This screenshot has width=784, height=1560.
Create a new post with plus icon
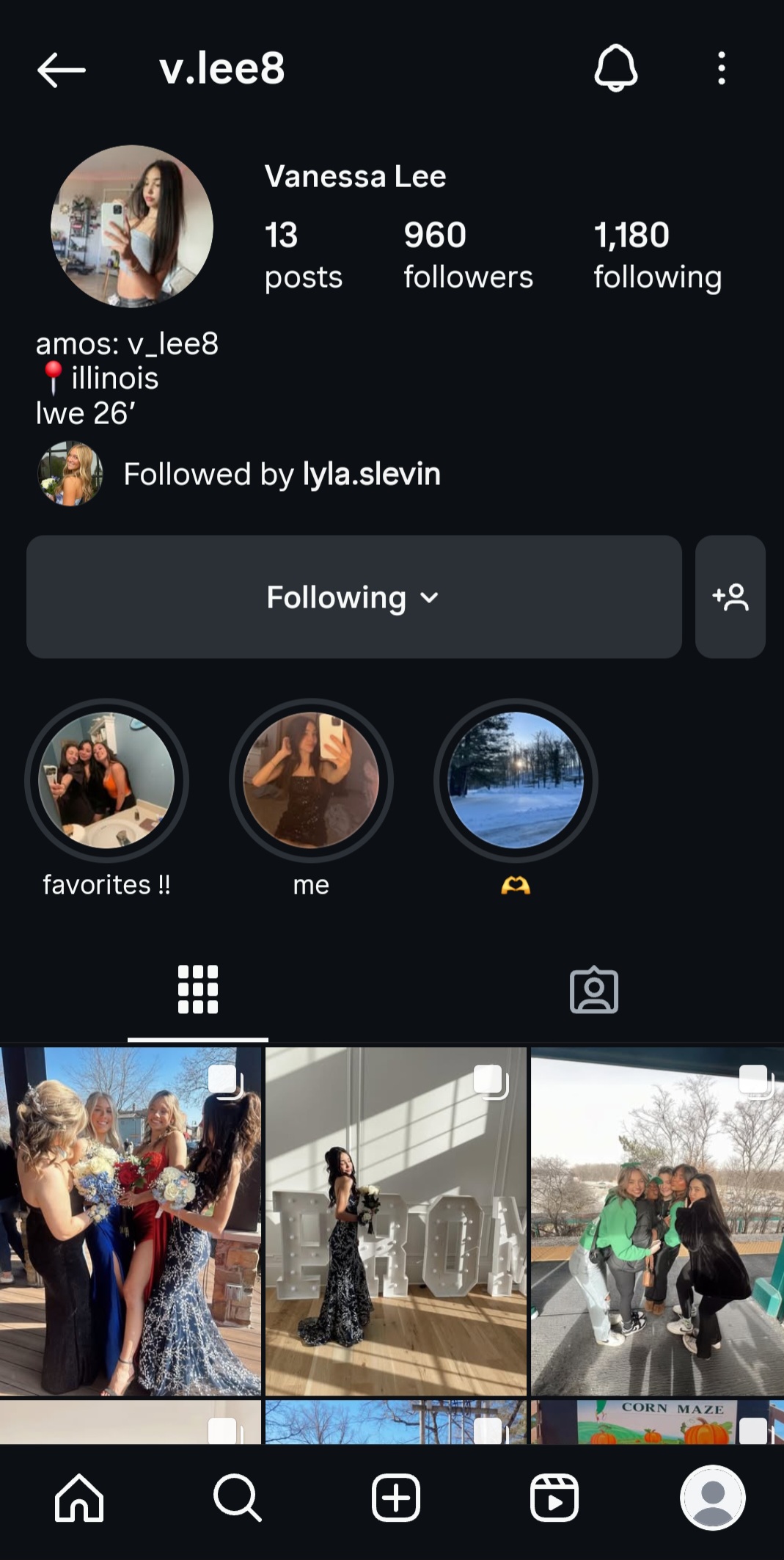(x=396, y=1497)
